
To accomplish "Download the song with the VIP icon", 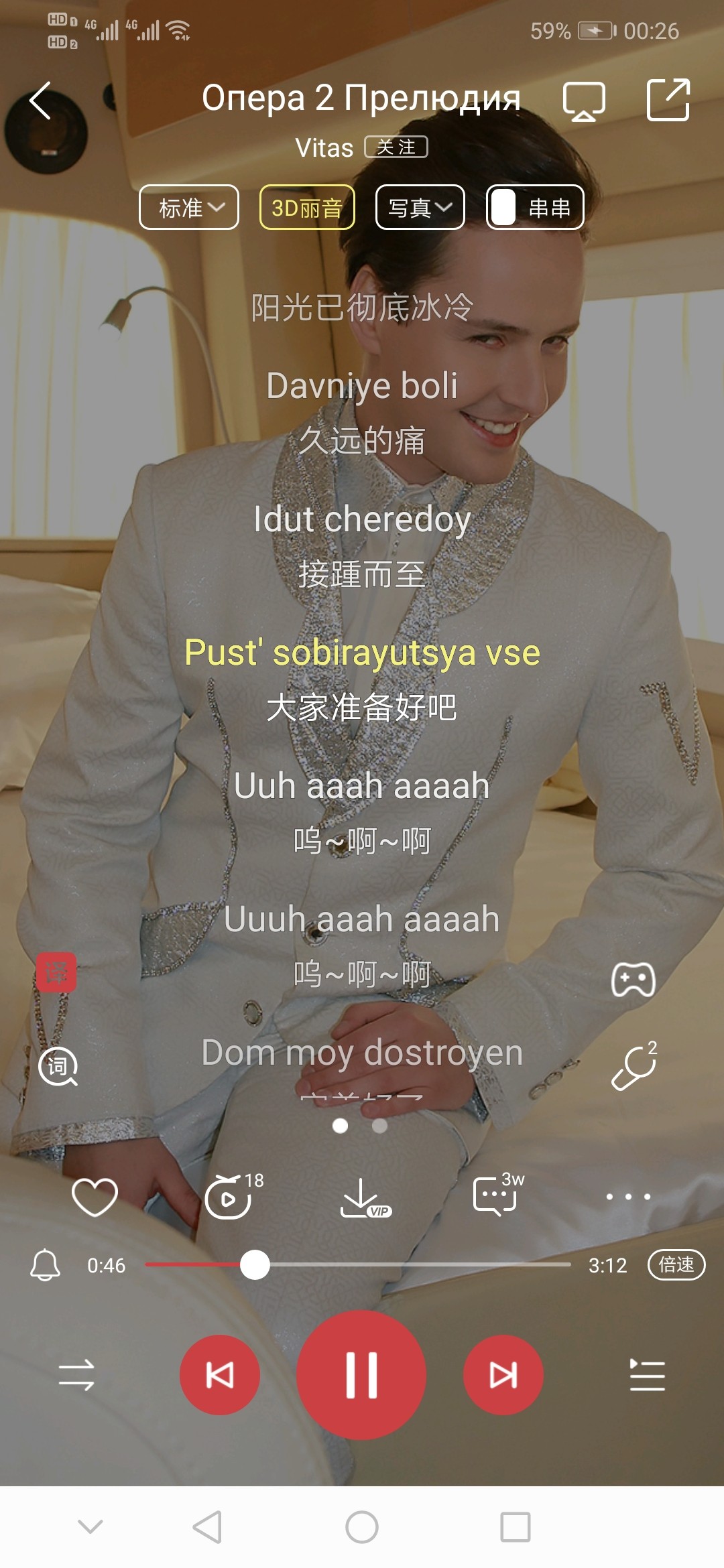I will click(363, 1198).
